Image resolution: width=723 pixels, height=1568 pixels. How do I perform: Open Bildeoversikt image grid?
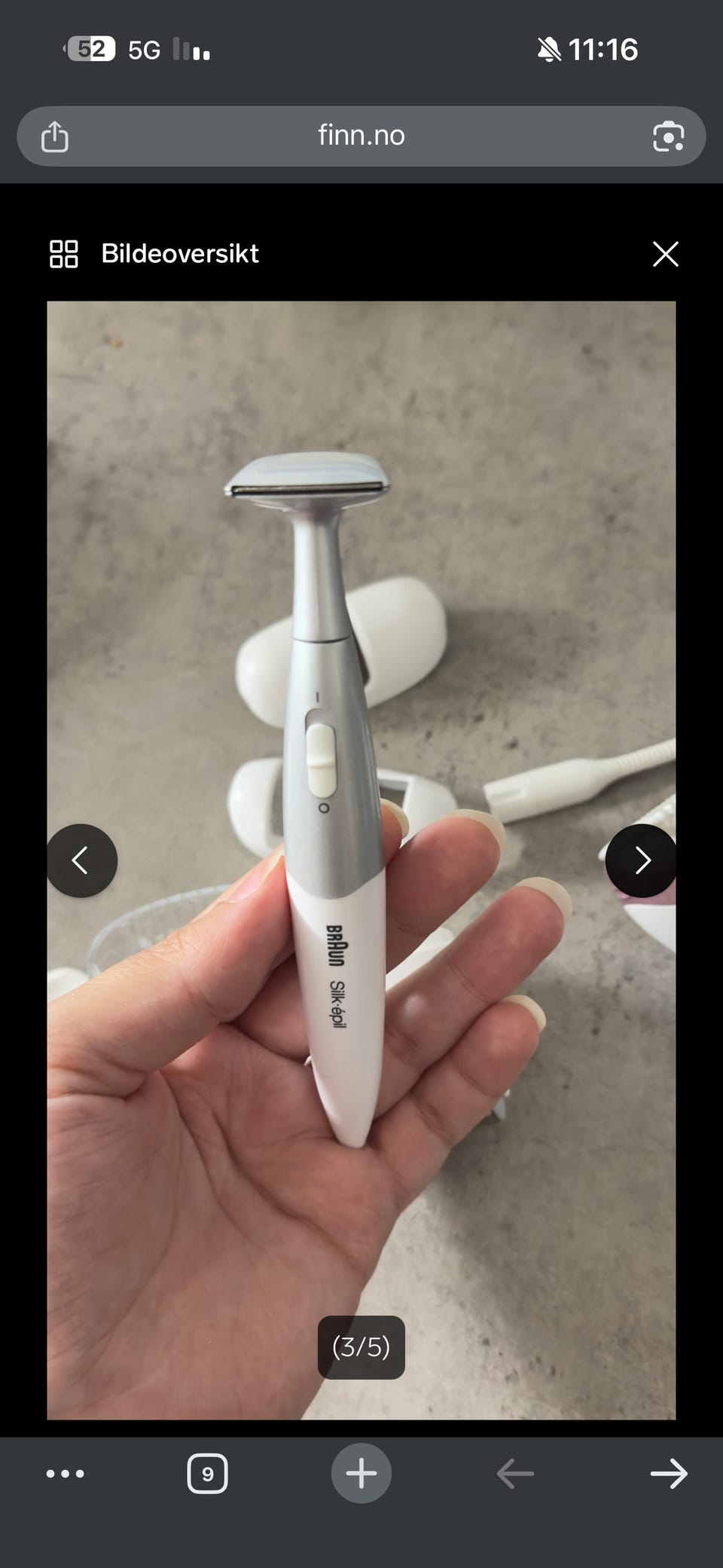154,254
